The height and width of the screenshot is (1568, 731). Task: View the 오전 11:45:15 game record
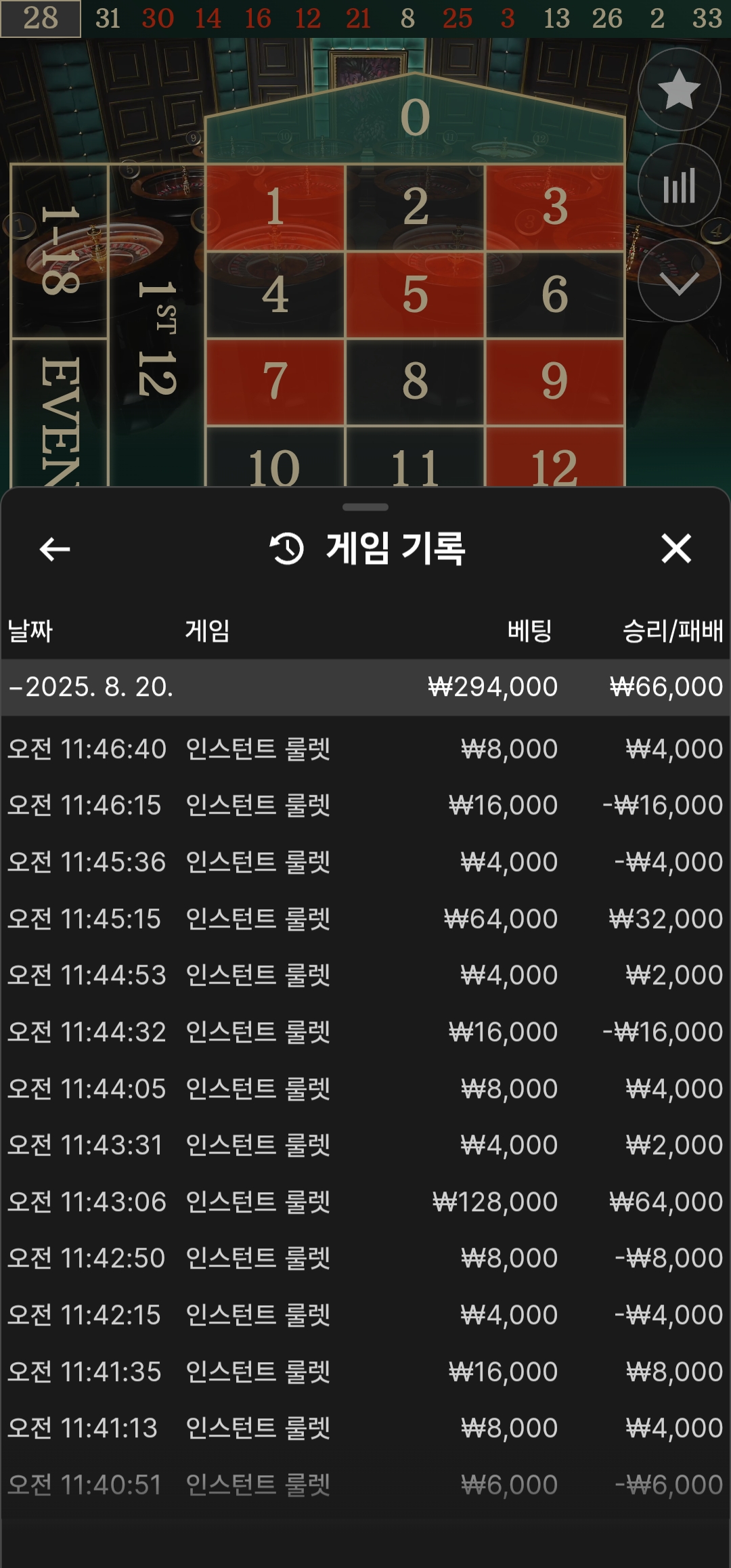(365, 919)
